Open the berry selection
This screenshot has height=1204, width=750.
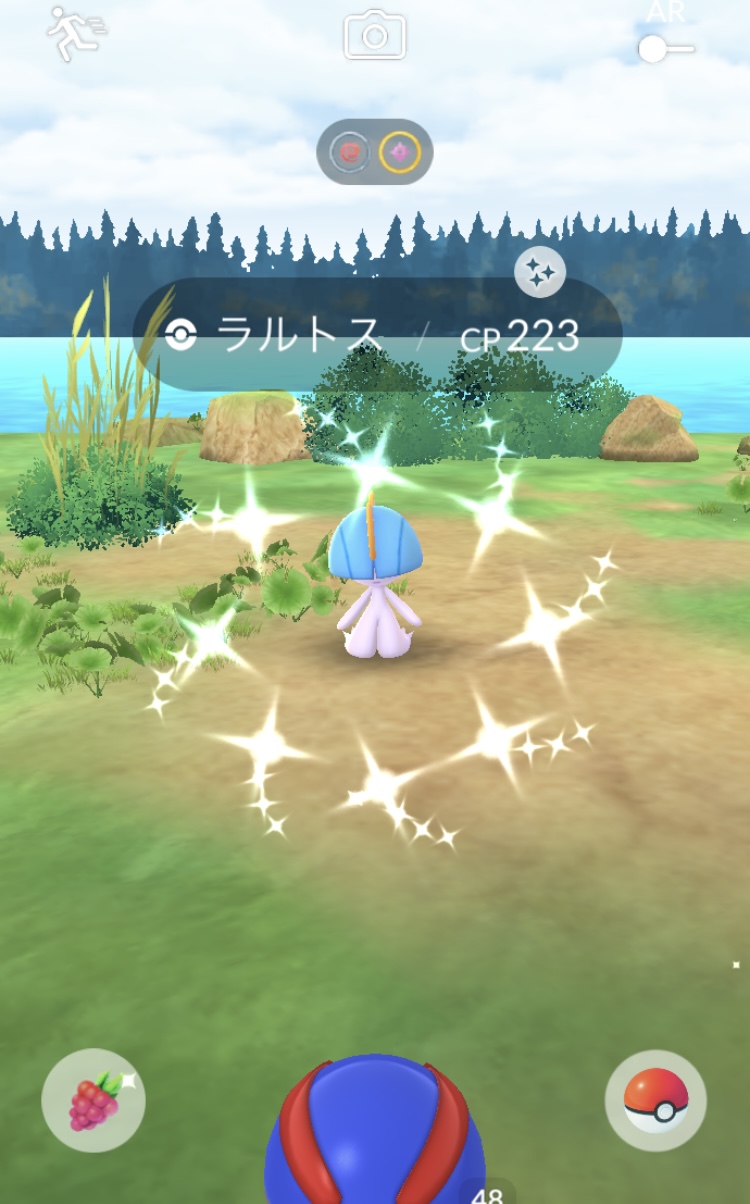[x=93, y=1100]
